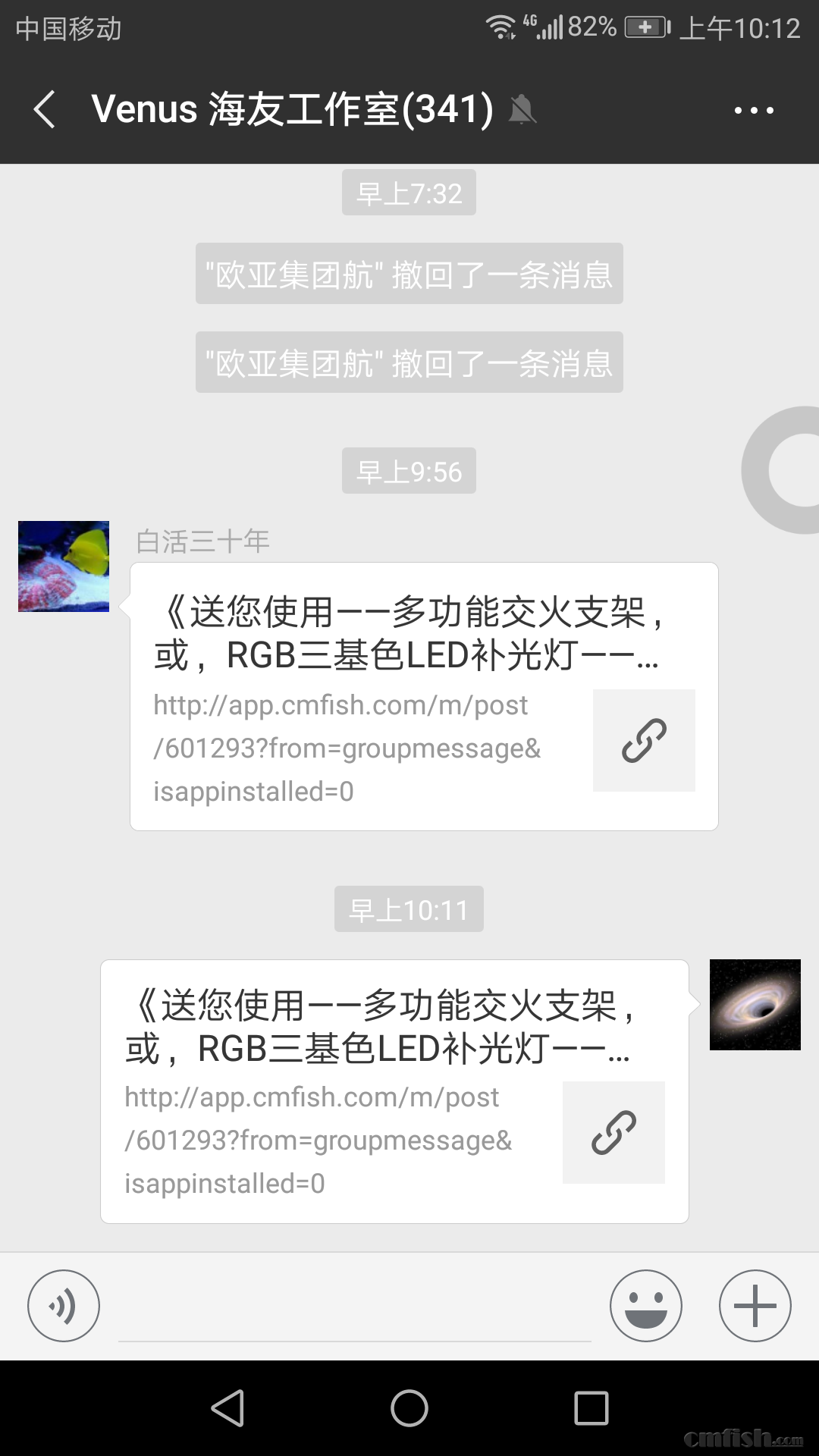819x1456 pixels.
Task: Switch to voice input mode
Action: (64, 1305)
